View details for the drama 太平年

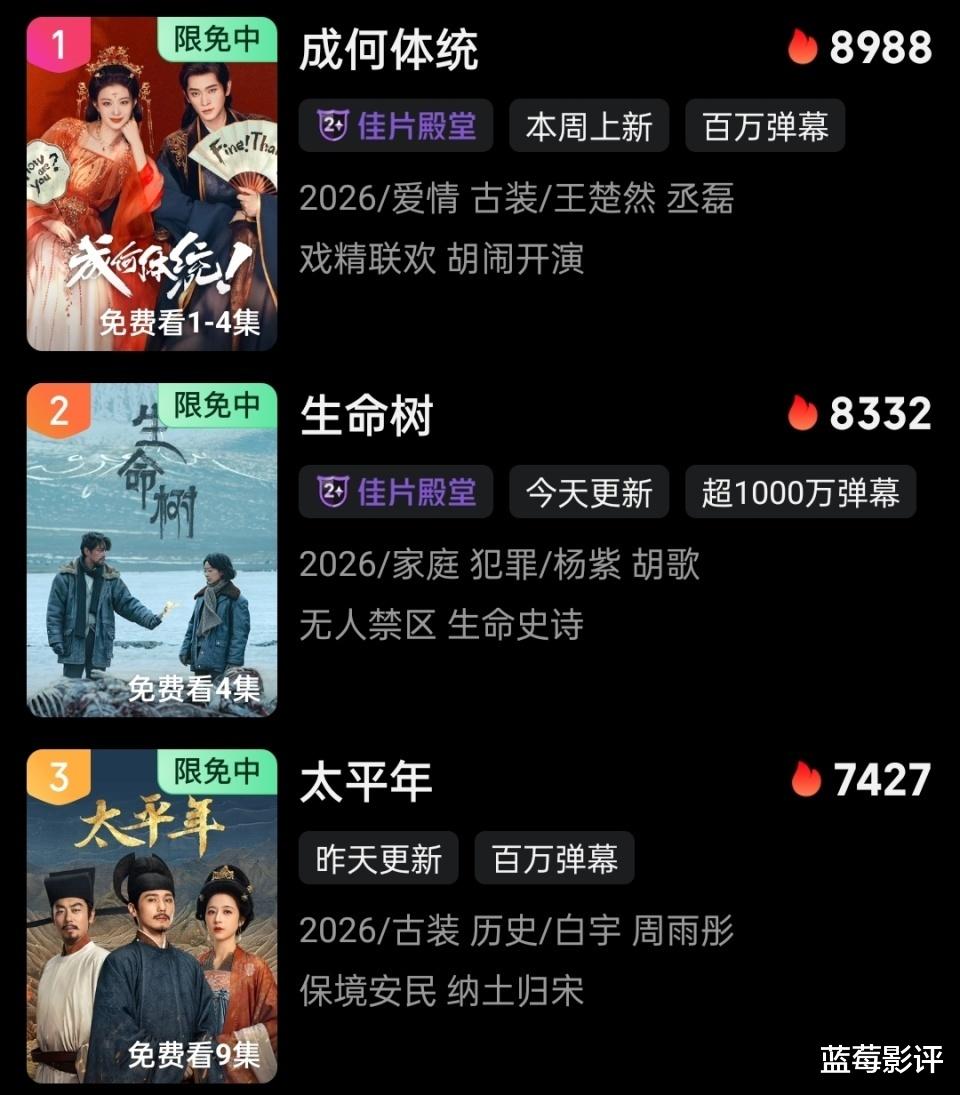pyautogui.click(x=366, y=782)
